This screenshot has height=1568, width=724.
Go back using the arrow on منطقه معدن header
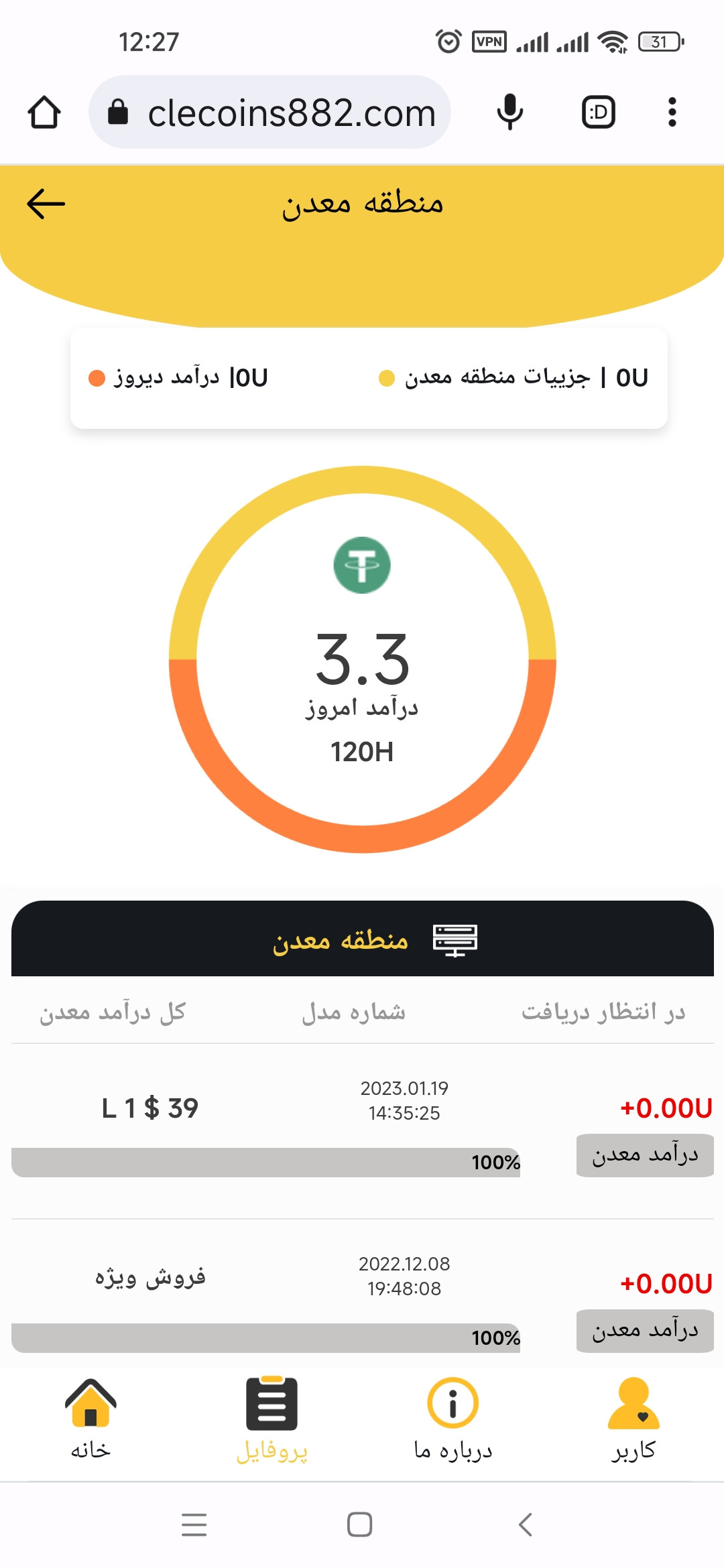tap(46, 204)
